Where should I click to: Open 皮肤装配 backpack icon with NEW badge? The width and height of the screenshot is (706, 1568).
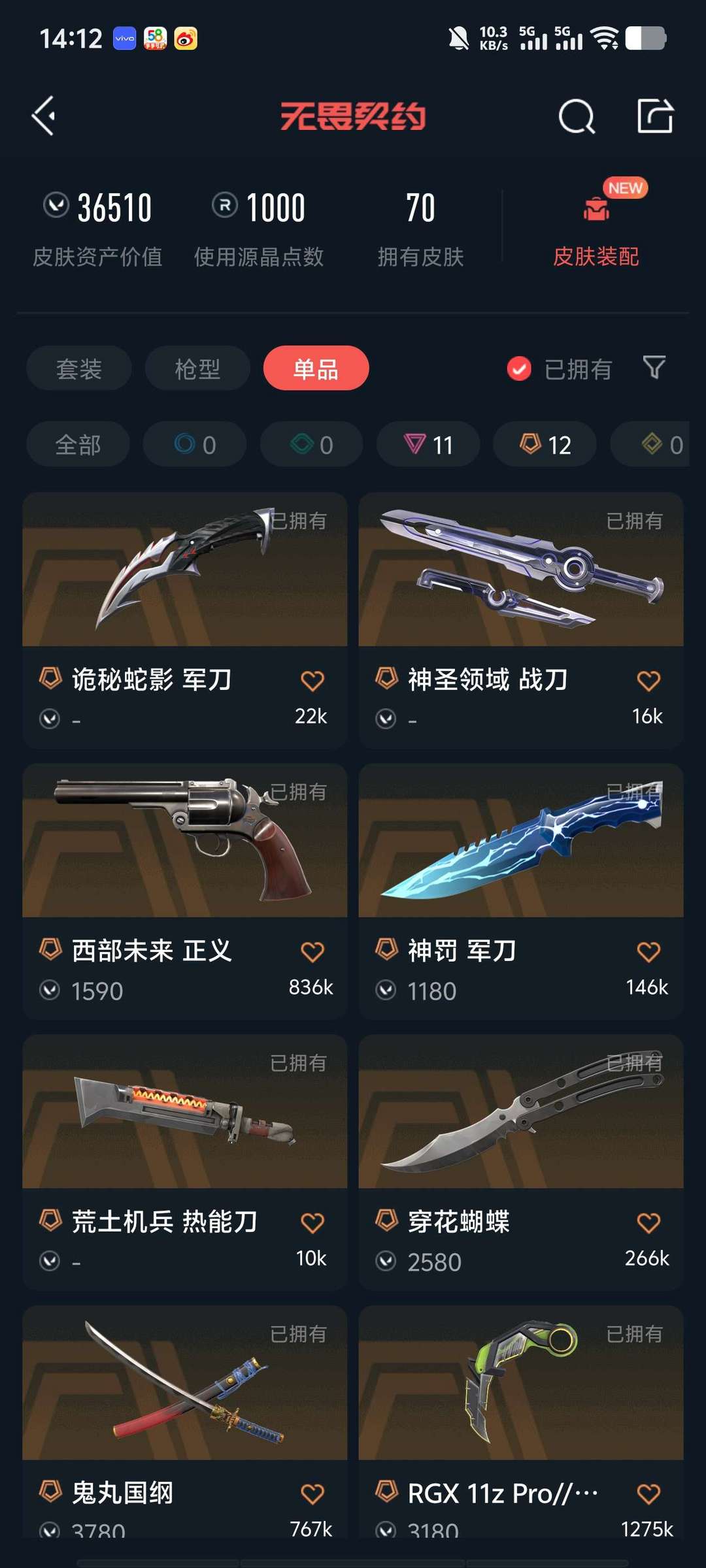point(596,209)
